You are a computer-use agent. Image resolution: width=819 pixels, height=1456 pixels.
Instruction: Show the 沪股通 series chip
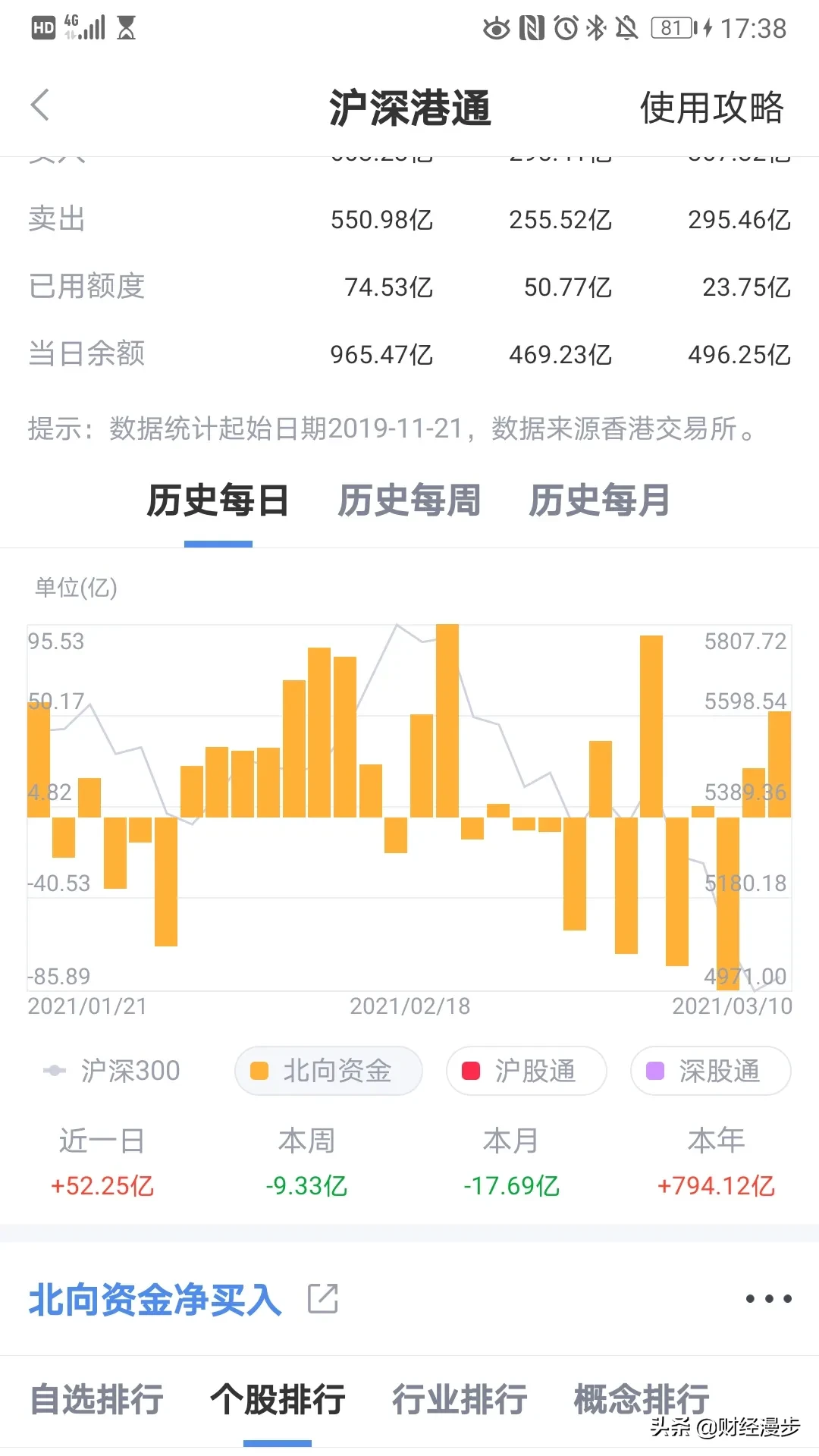point(526,1071)
